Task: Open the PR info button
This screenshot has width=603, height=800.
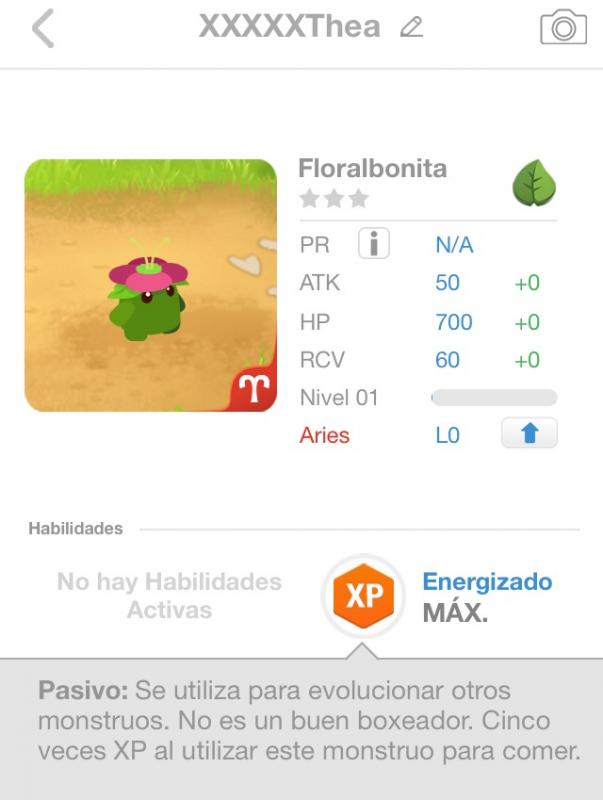Action: click(x=373, y=244)
